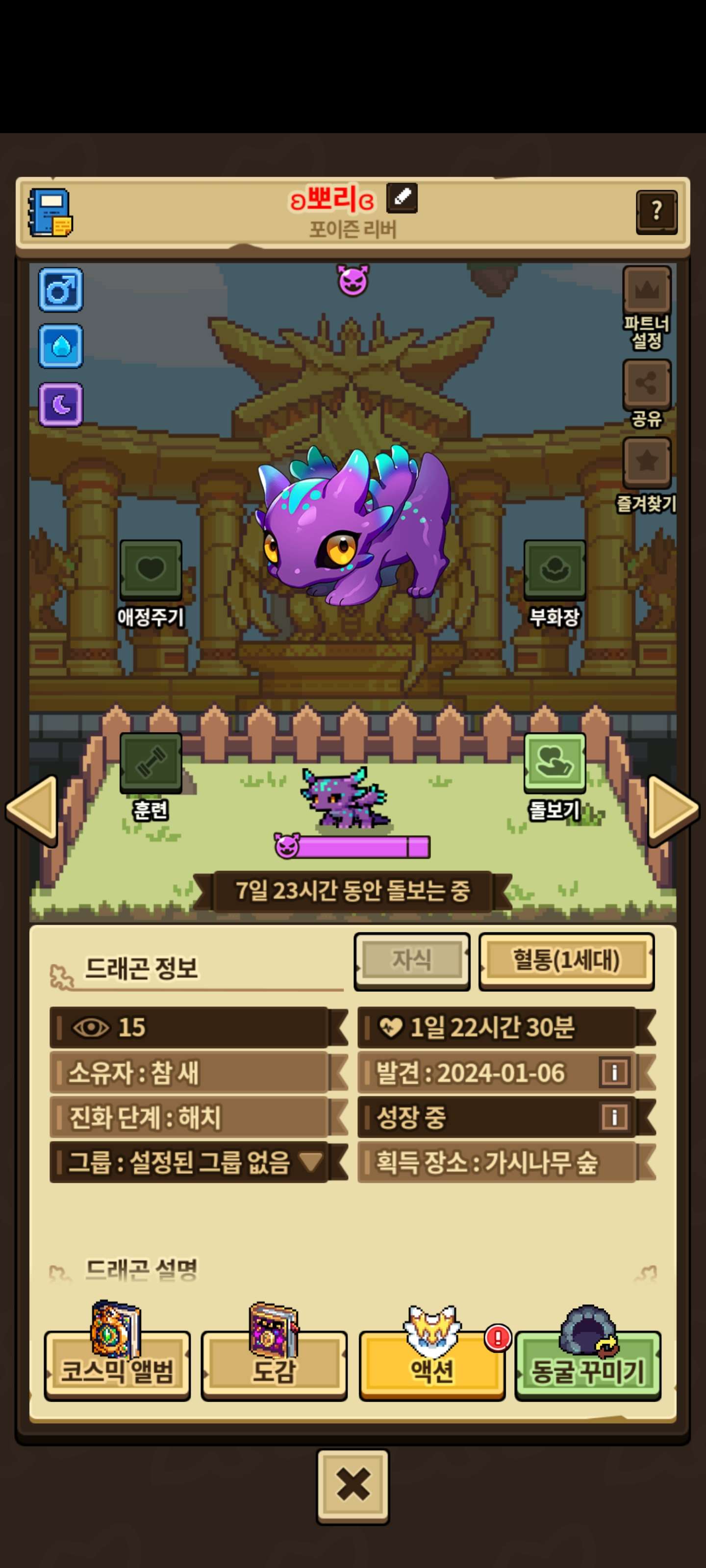The width and height of the screenshot is (706, 1568).
Task: Go to the previous dragon with left arrow
Action: tap(32, 810)
